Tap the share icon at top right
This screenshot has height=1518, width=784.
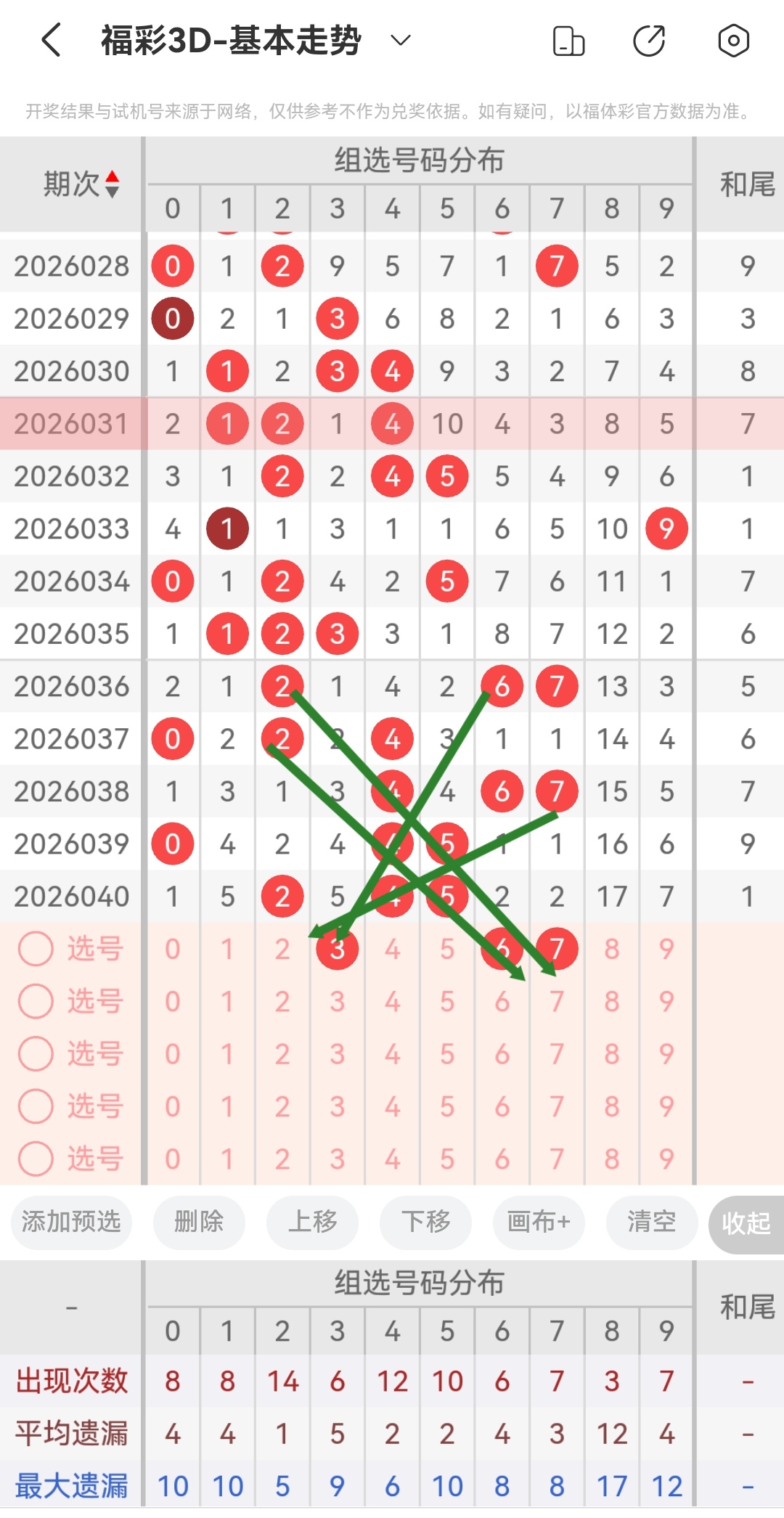click(650, 41)
